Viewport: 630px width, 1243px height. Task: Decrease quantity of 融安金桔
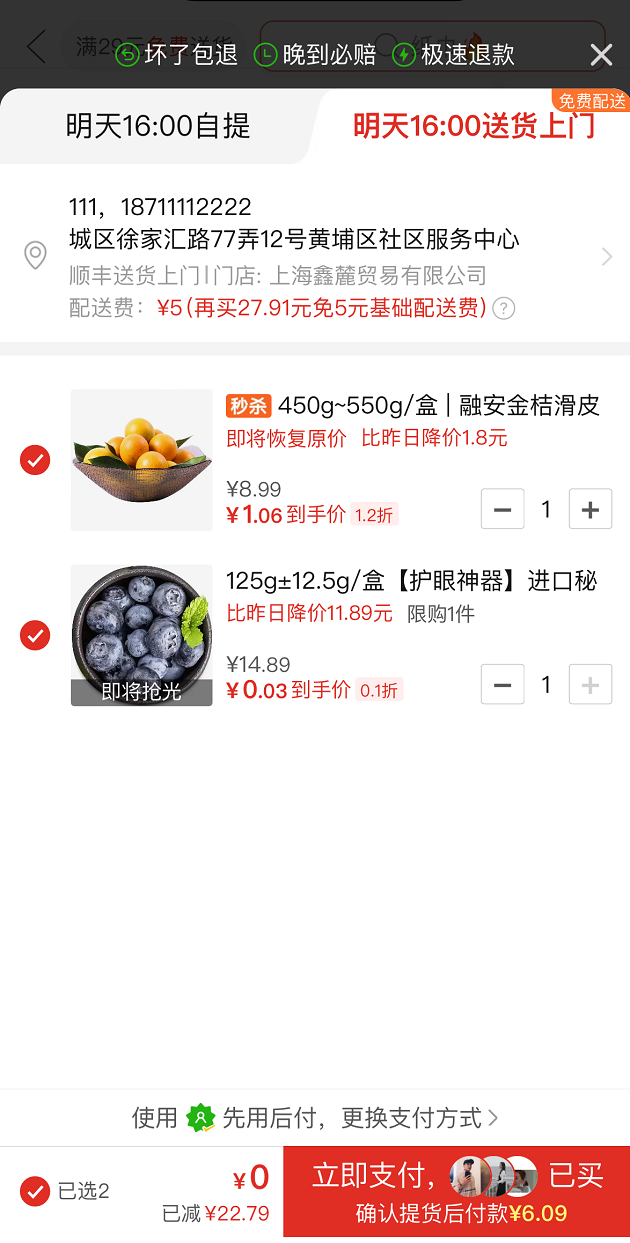click(x=502, y=510)
